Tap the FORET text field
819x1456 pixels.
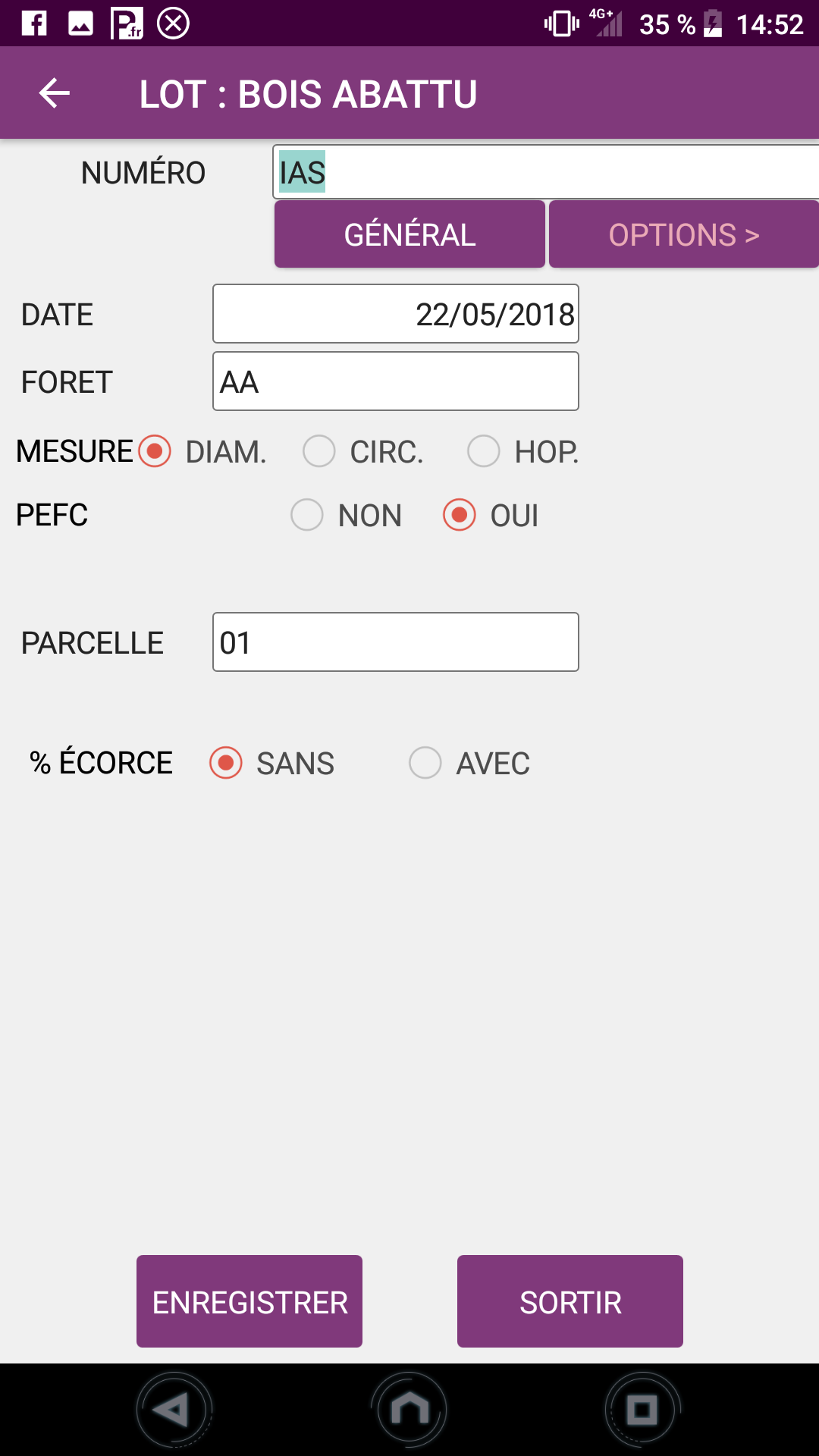pyautogui.click(x=396, y=381)
